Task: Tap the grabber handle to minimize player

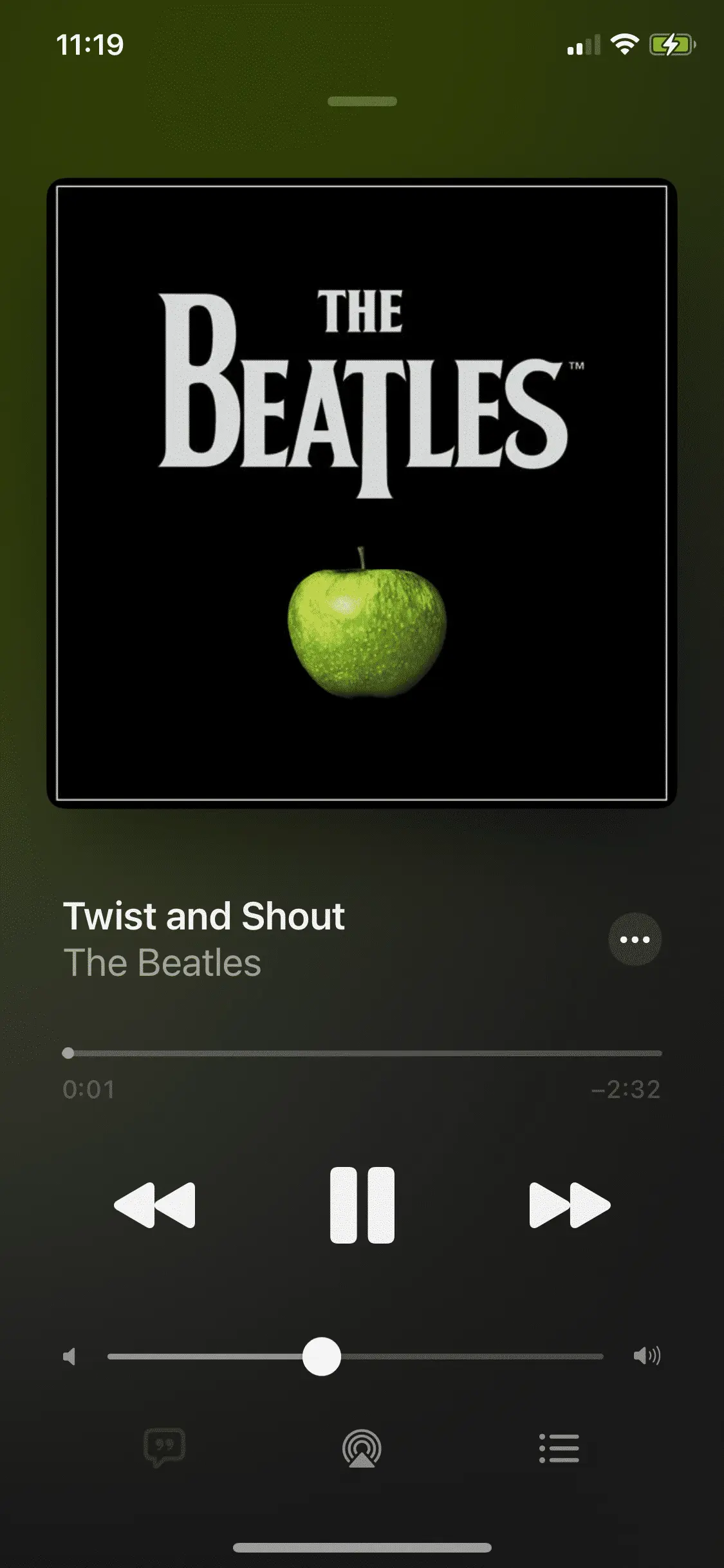Action: coord(362,101)
